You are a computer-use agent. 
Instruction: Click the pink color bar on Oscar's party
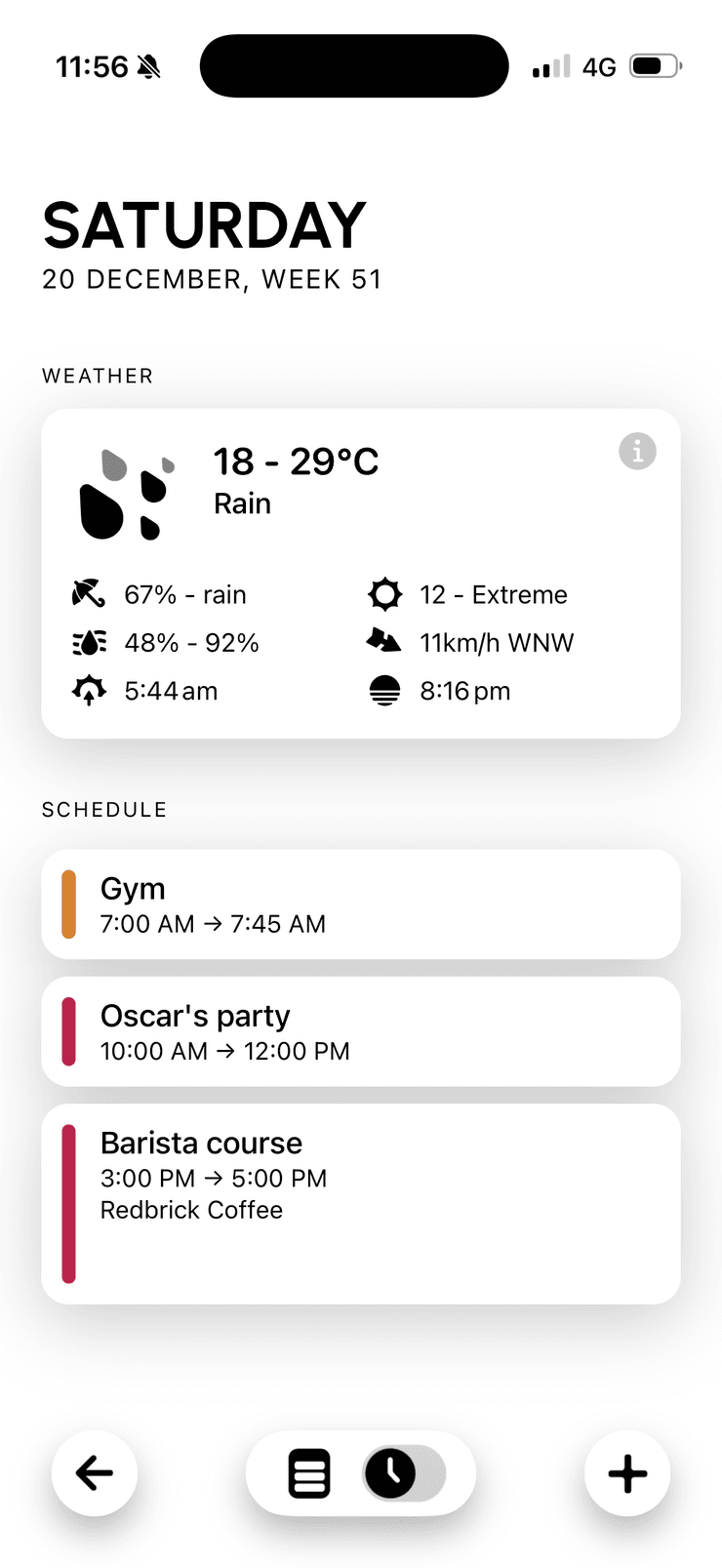[x=68, y=1030]
